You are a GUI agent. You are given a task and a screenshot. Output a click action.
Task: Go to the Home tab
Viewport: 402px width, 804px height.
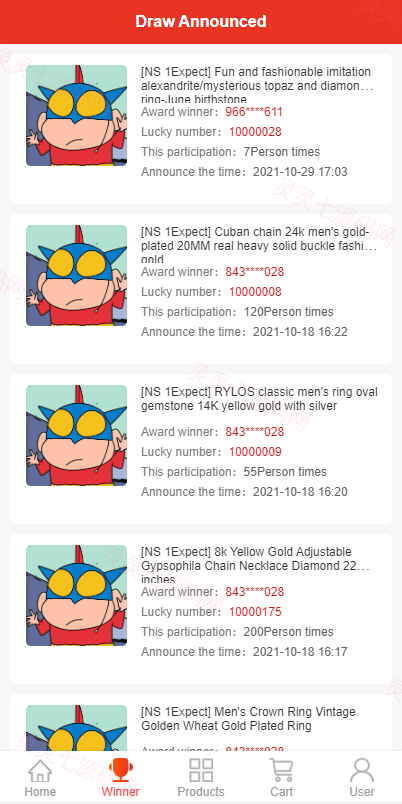click(40, 777)
